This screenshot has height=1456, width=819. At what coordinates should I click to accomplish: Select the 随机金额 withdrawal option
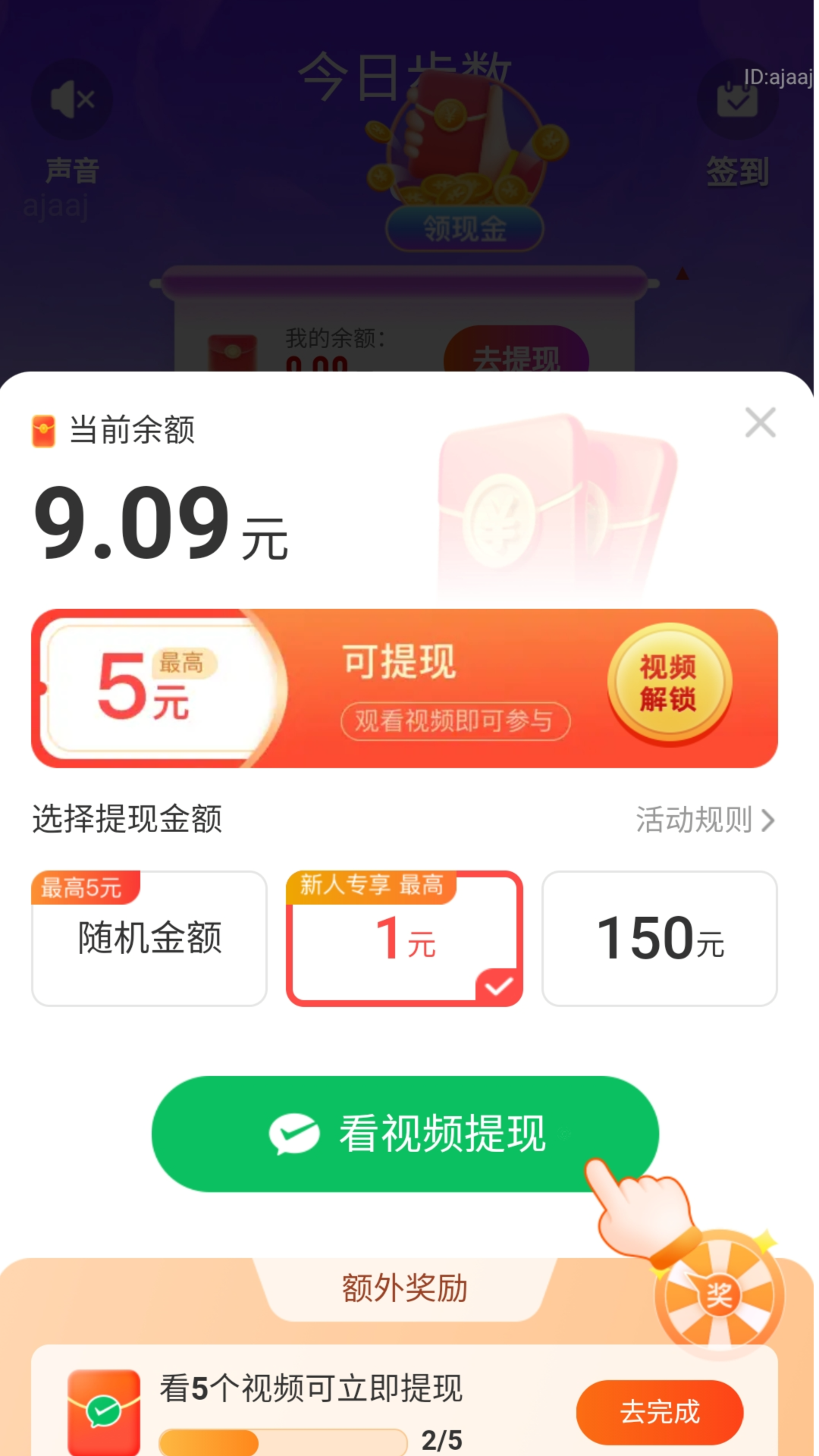[149, 938]
